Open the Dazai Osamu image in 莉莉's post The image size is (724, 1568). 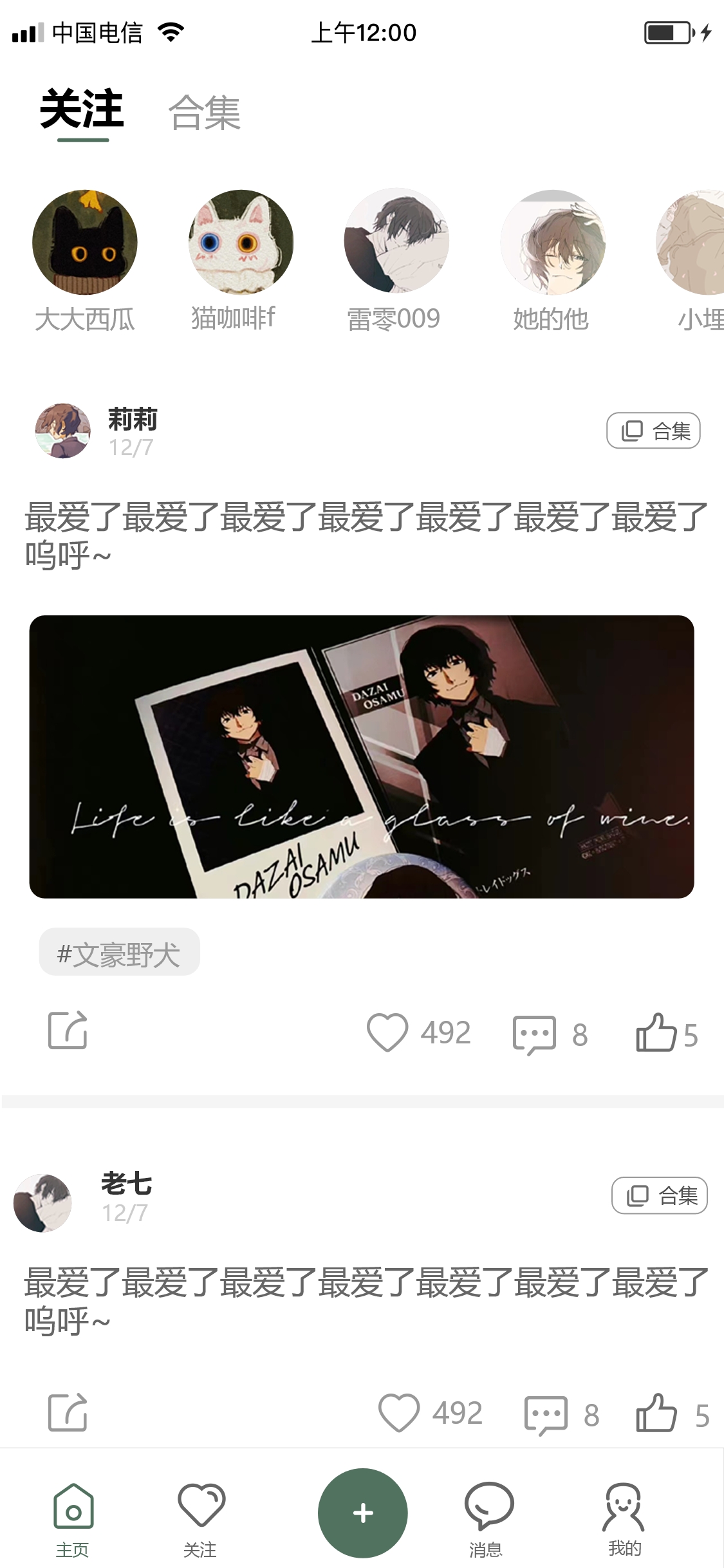[362, 756]
